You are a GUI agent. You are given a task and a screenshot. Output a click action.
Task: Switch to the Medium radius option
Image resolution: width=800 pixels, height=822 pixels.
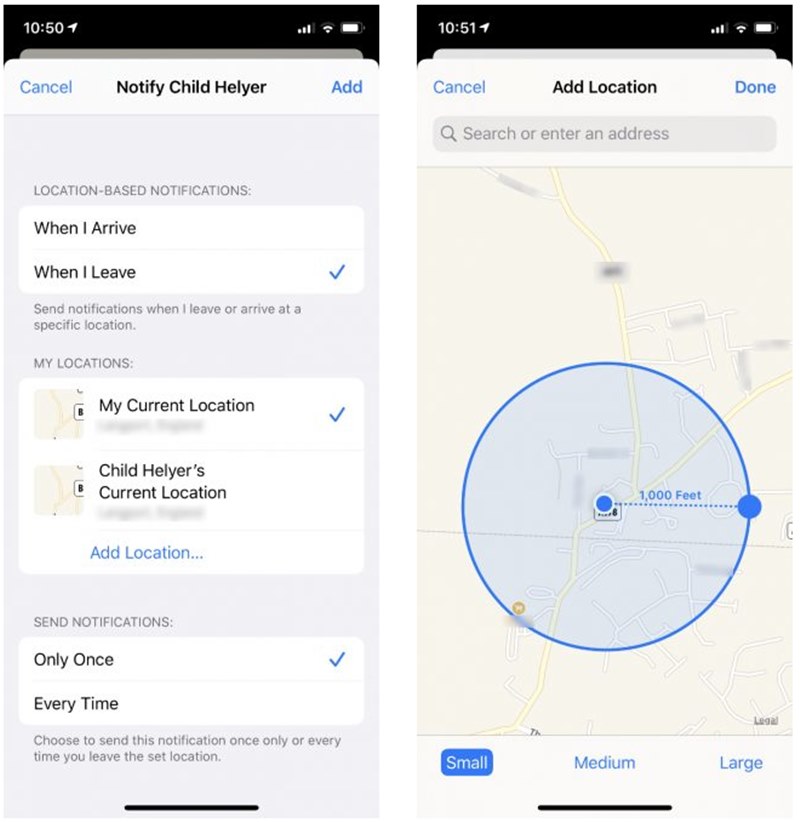604,763
